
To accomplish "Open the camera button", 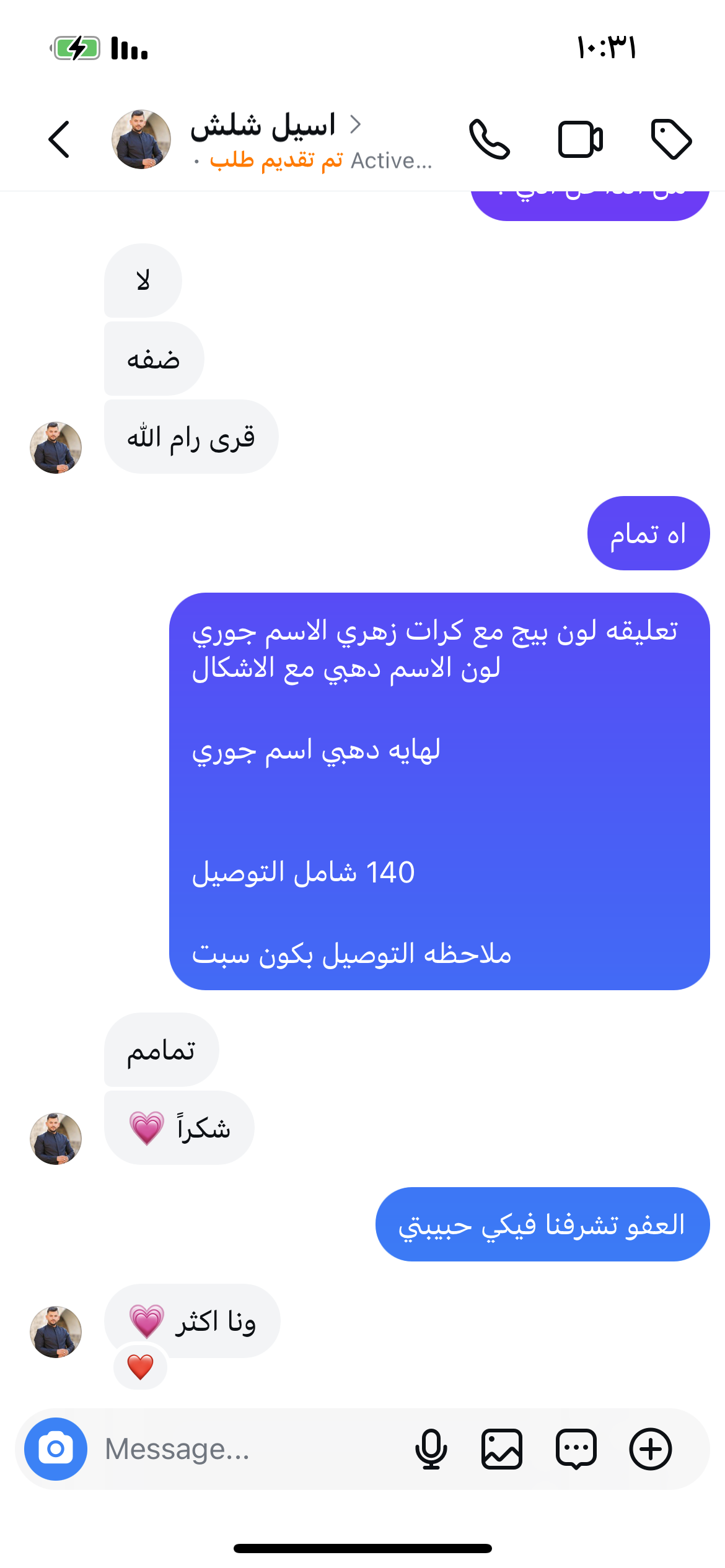I will tap(56, 1448).
